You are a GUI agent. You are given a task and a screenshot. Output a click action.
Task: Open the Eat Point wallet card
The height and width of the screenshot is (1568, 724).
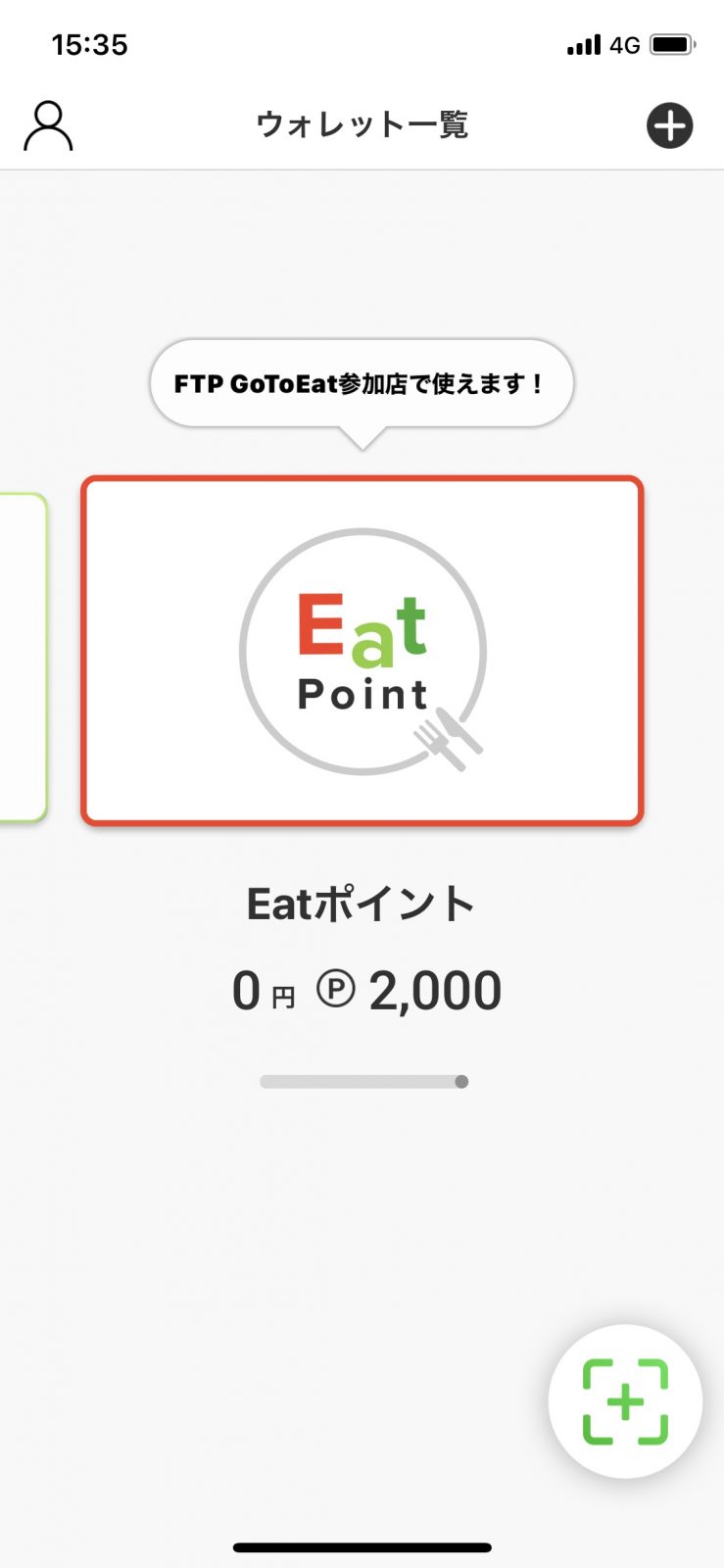[x=362, y=652]
